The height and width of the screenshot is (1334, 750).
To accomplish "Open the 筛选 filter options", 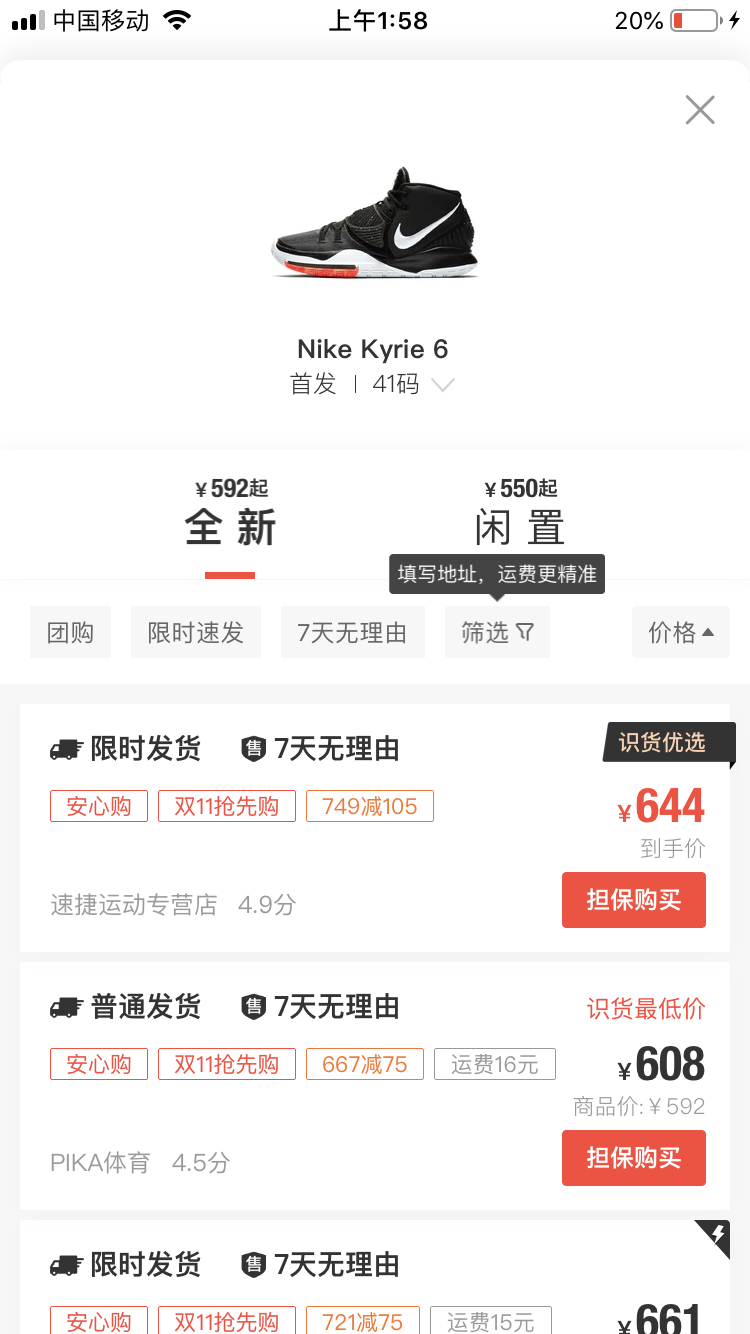I will (497, 632).
